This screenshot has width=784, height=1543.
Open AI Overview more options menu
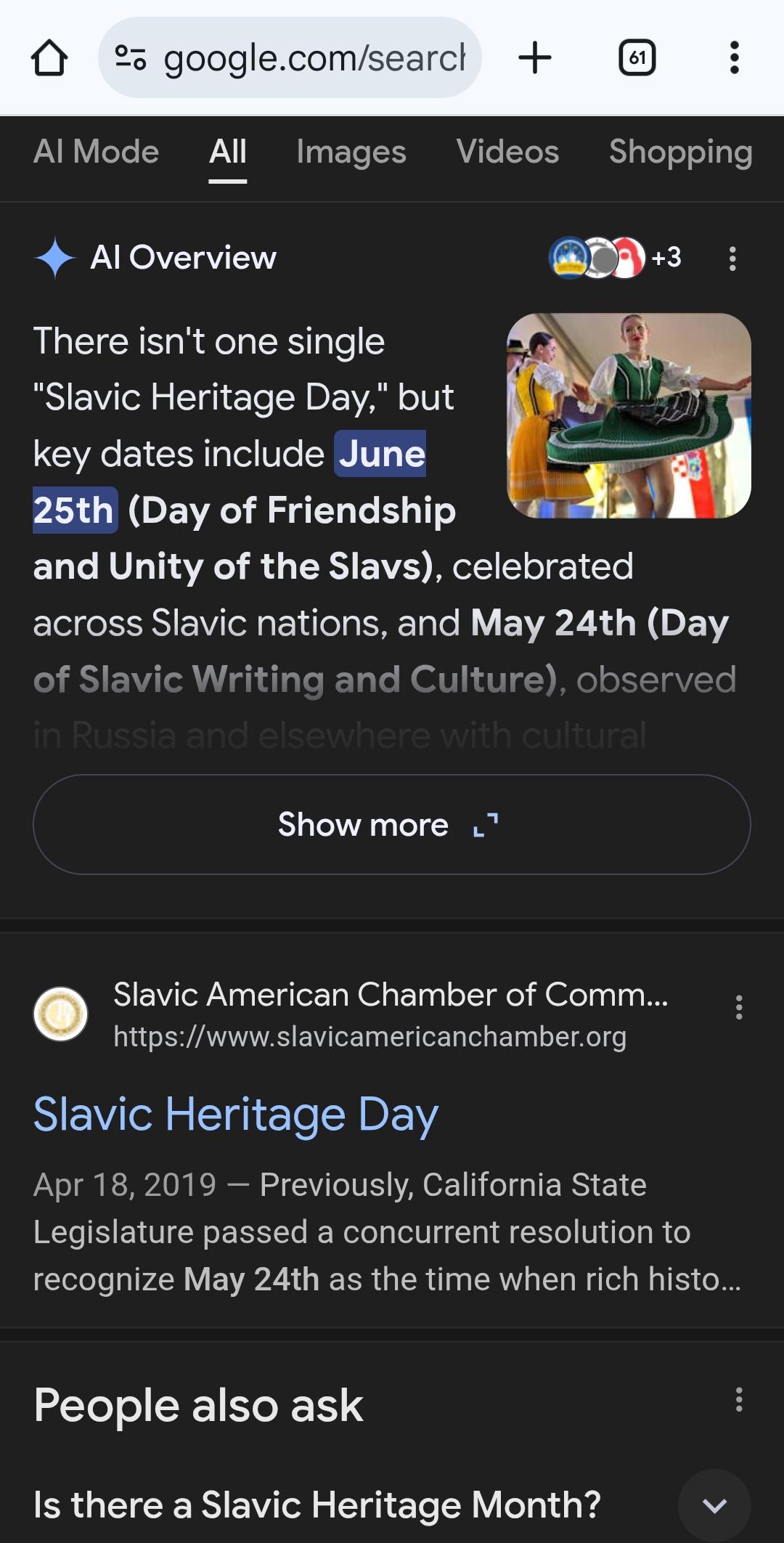pos(732,258)
